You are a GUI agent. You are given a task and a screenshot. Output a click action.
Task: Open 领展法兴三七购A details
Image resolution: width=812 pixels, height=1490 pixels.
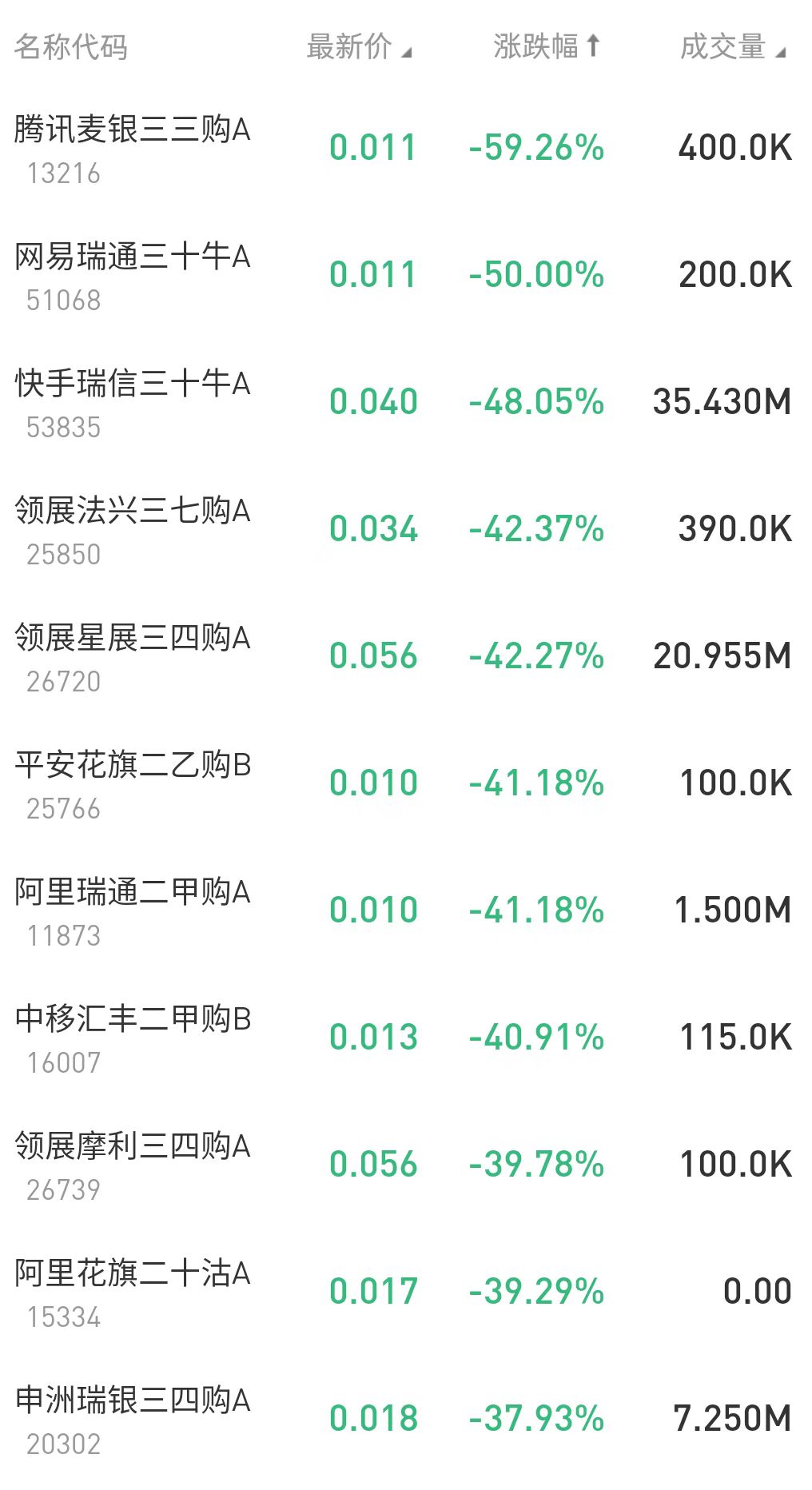pos(133,512)
